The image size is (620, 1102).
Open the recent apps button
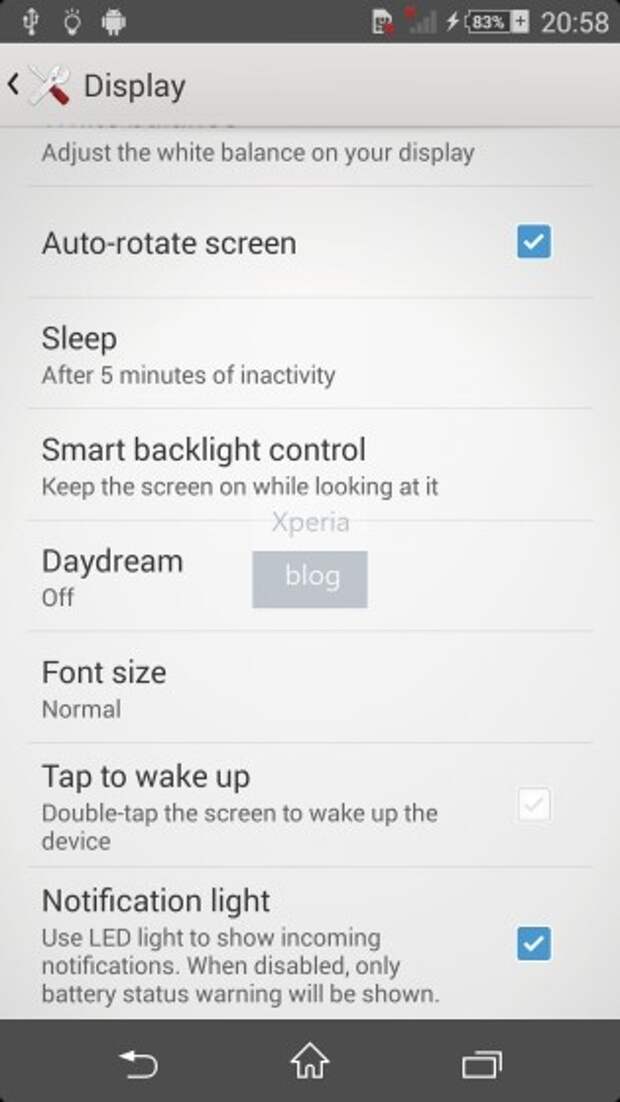coord(482,1063)
